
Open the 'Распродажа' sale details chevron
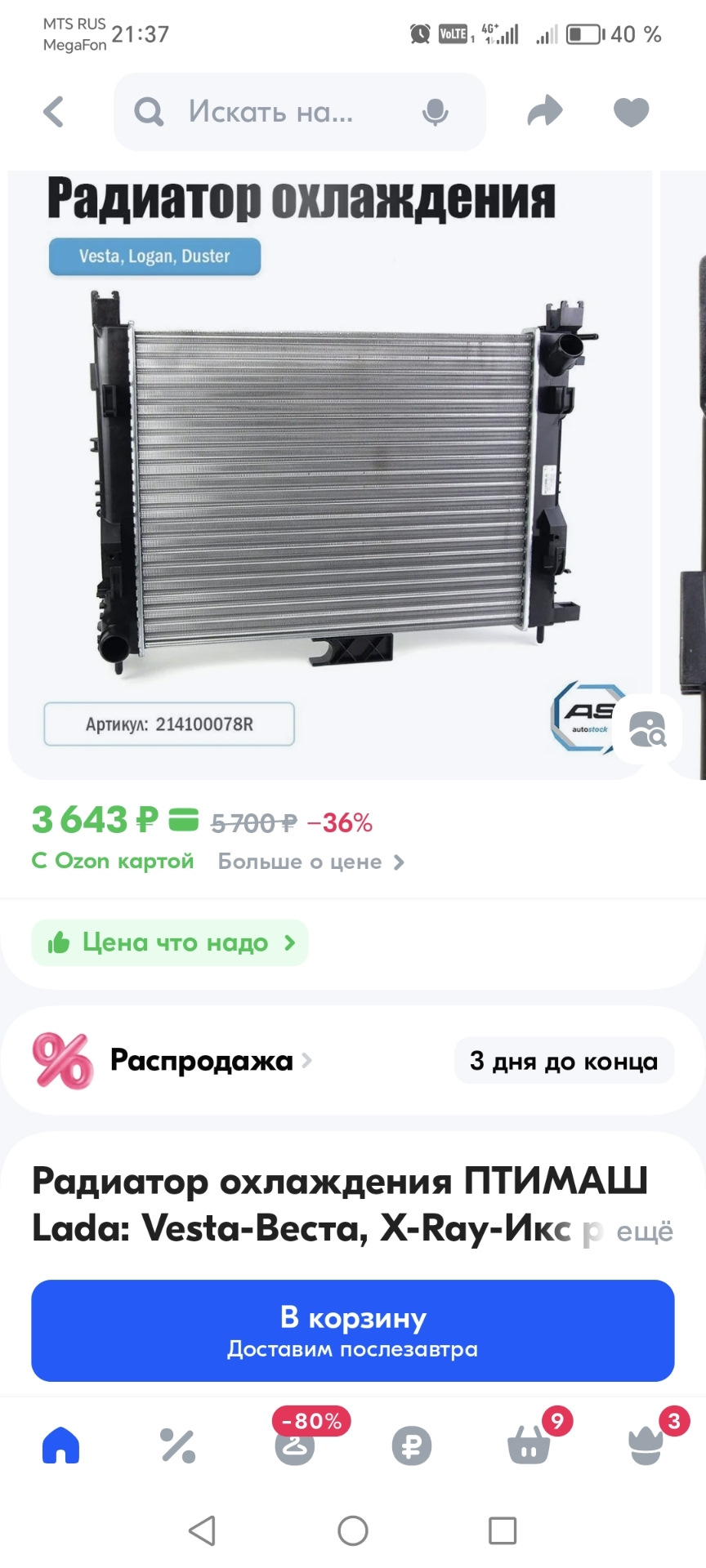tap(306, 1060)
